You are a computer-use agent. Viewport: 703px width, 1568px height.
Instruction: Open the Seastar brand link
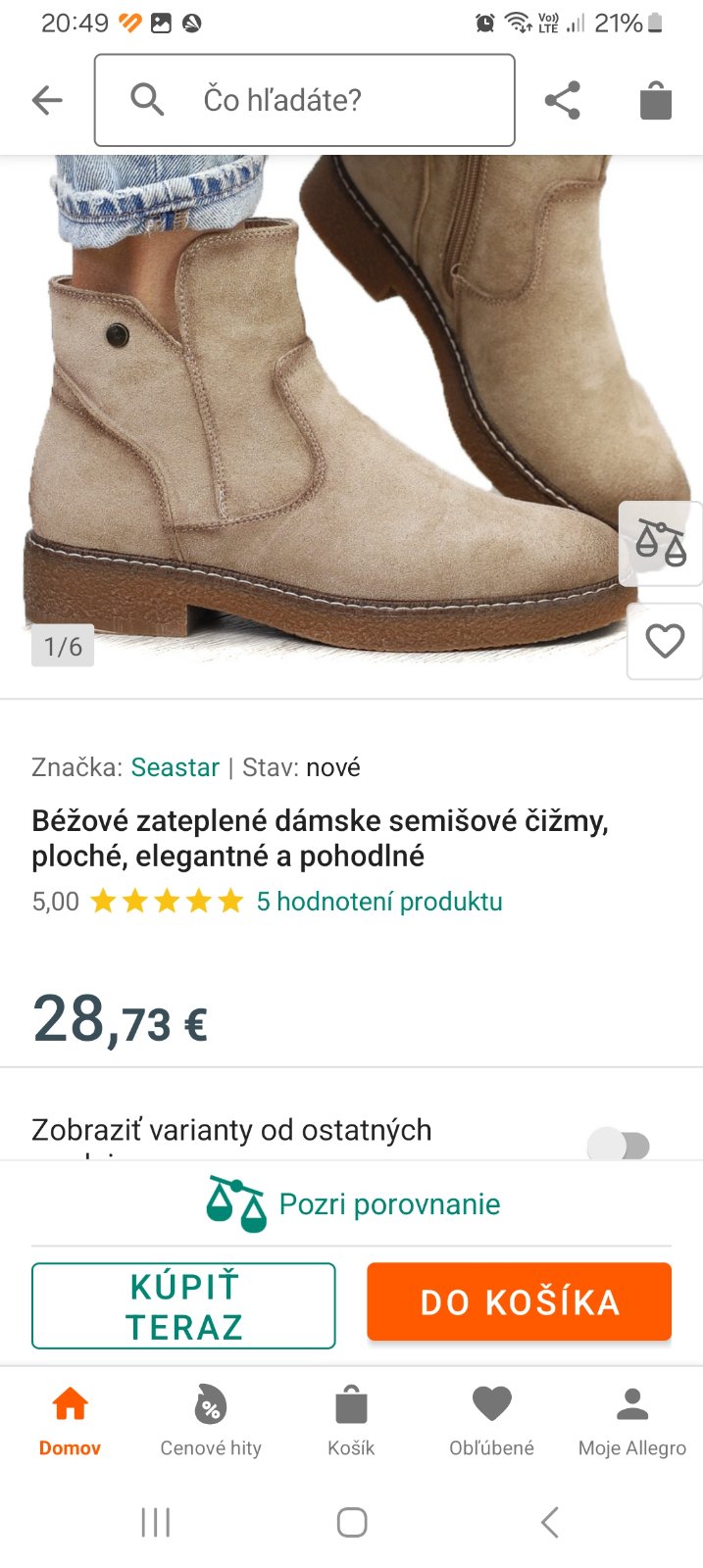tap(176, 767)
